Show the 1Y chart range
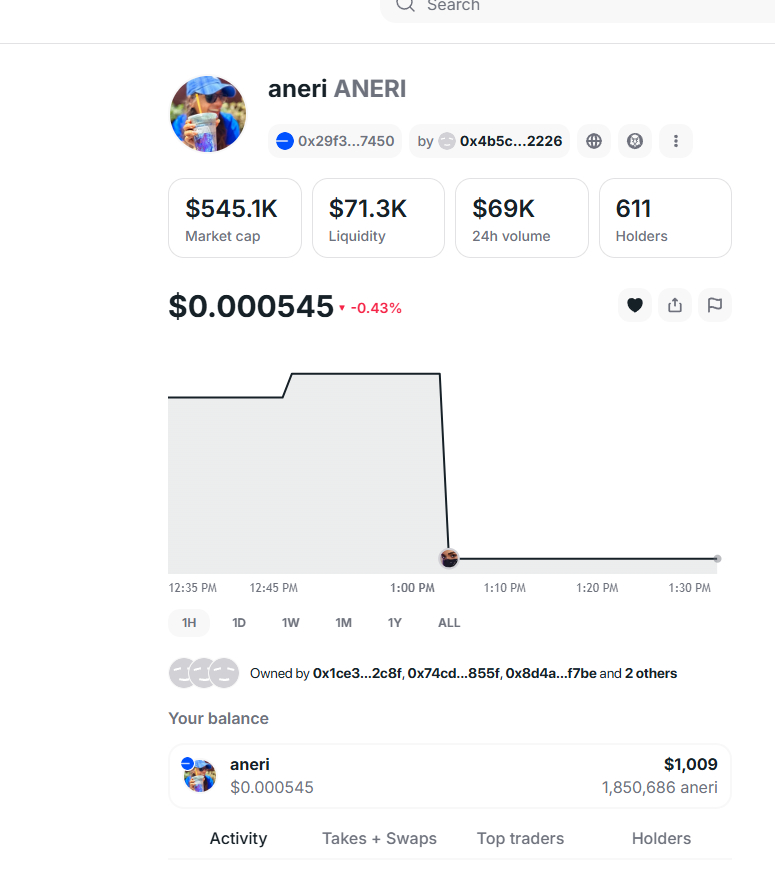This screenshot has width=775, height=878. click(x=395, y=623)
